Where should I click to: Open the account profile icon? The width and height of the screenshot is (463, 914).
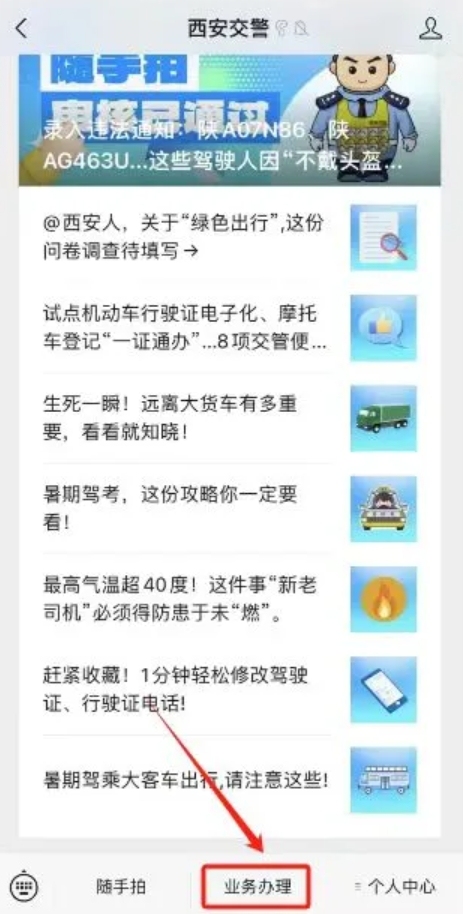pos(430,28)
